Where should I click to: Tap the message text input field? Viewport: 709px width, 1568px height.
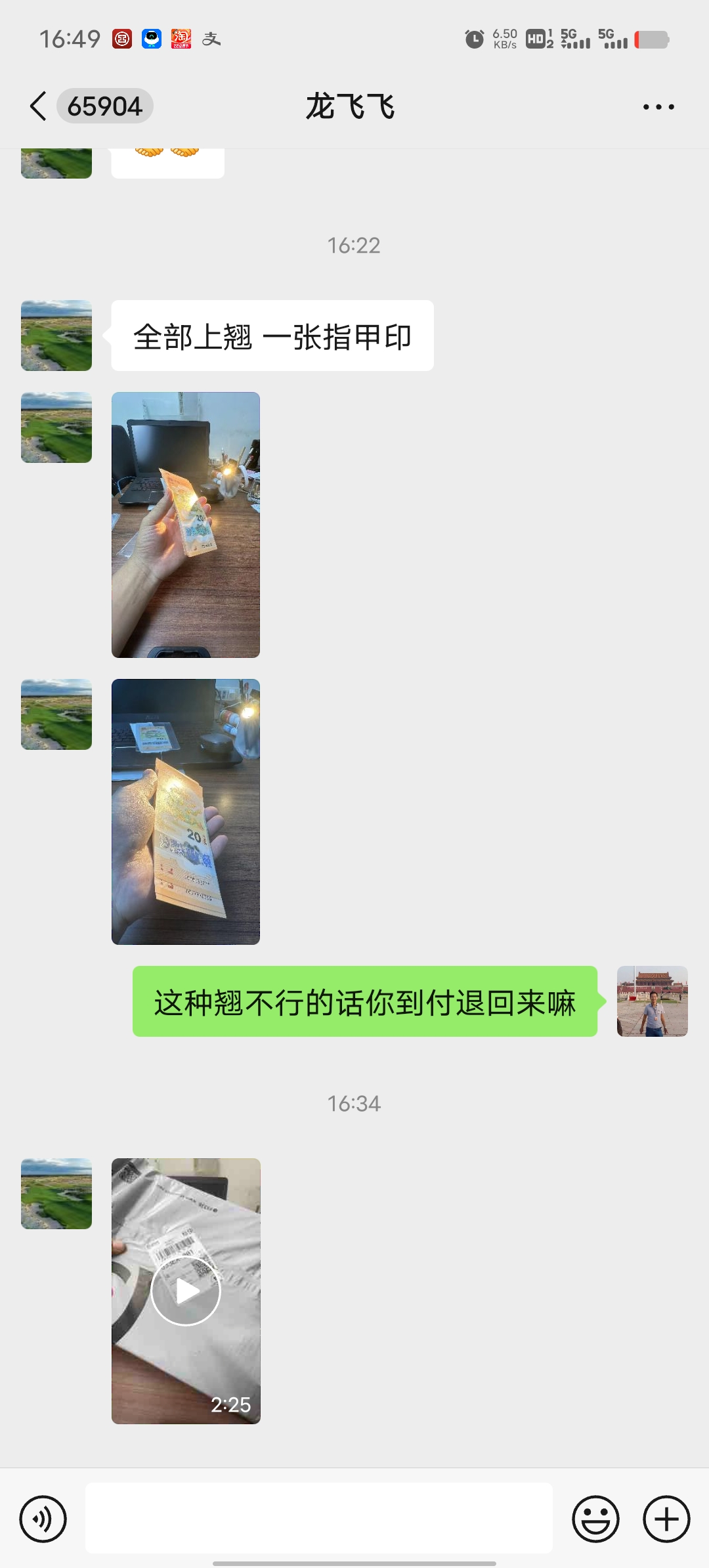(x=319, y=1518)
